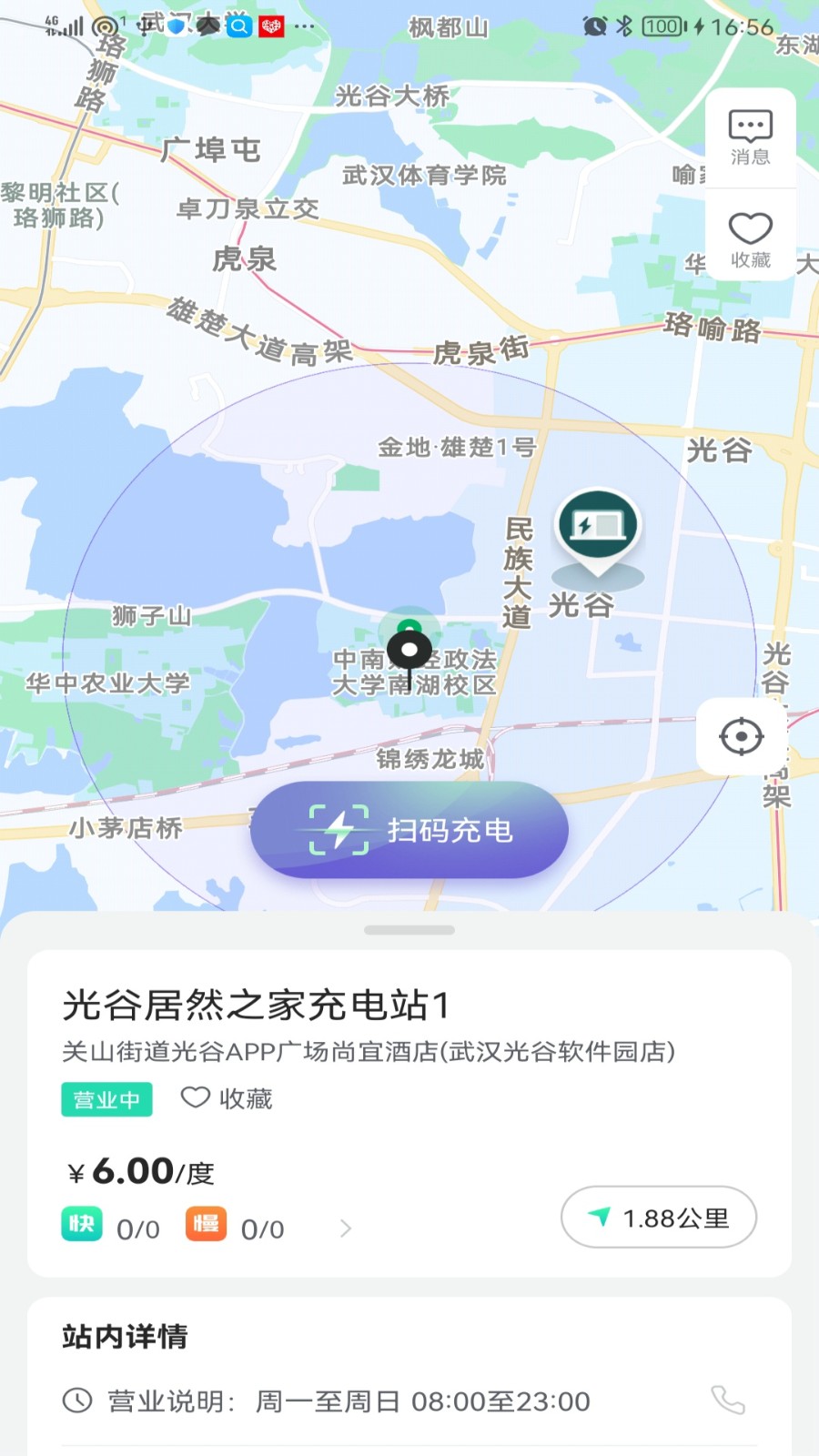819x1456 pixels.
Task: Tap the black location pin on the map
Action: [411, 649]
